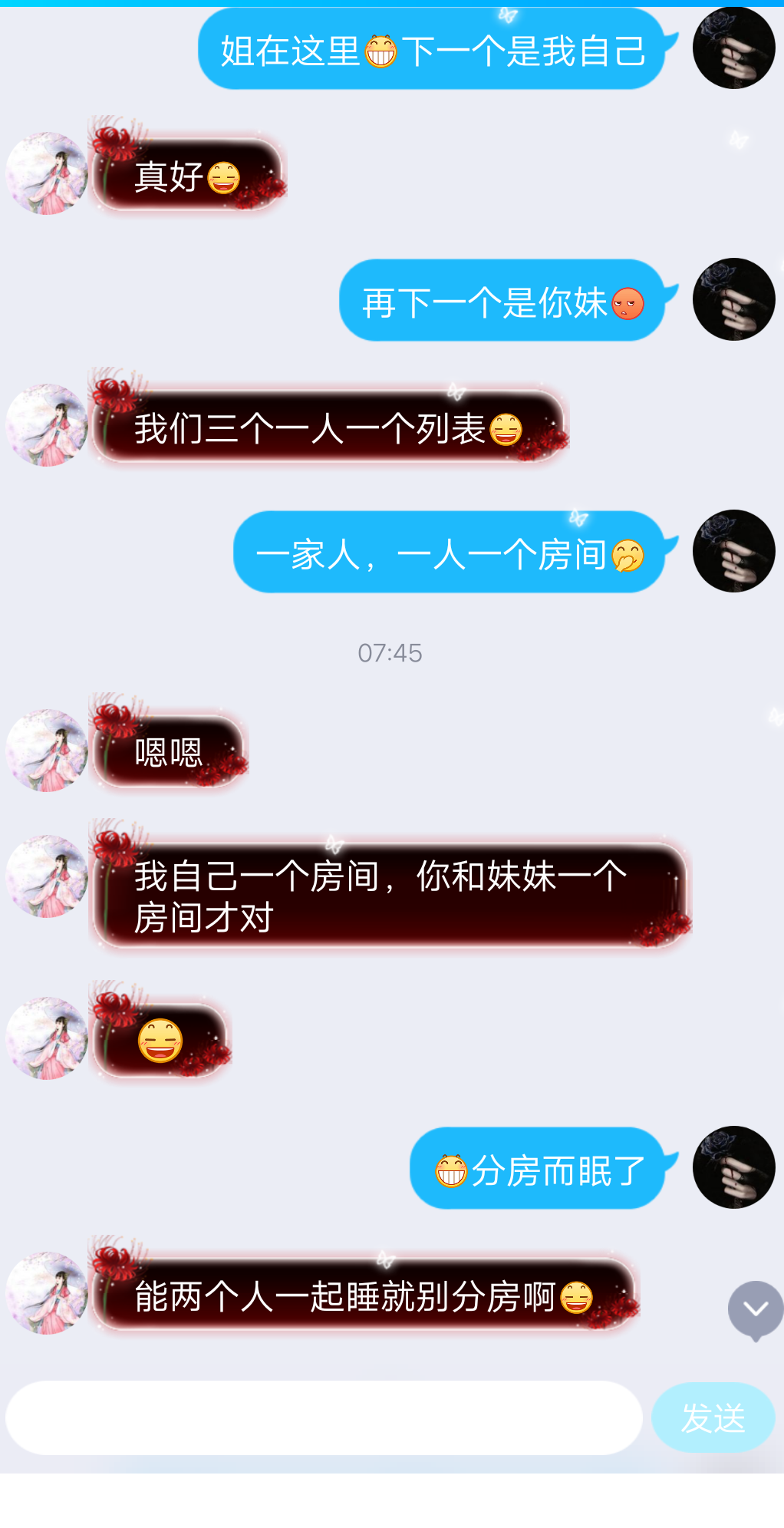
Task: Open my avatar beside 分房而眠了 message
Action: pos(733,1167)
